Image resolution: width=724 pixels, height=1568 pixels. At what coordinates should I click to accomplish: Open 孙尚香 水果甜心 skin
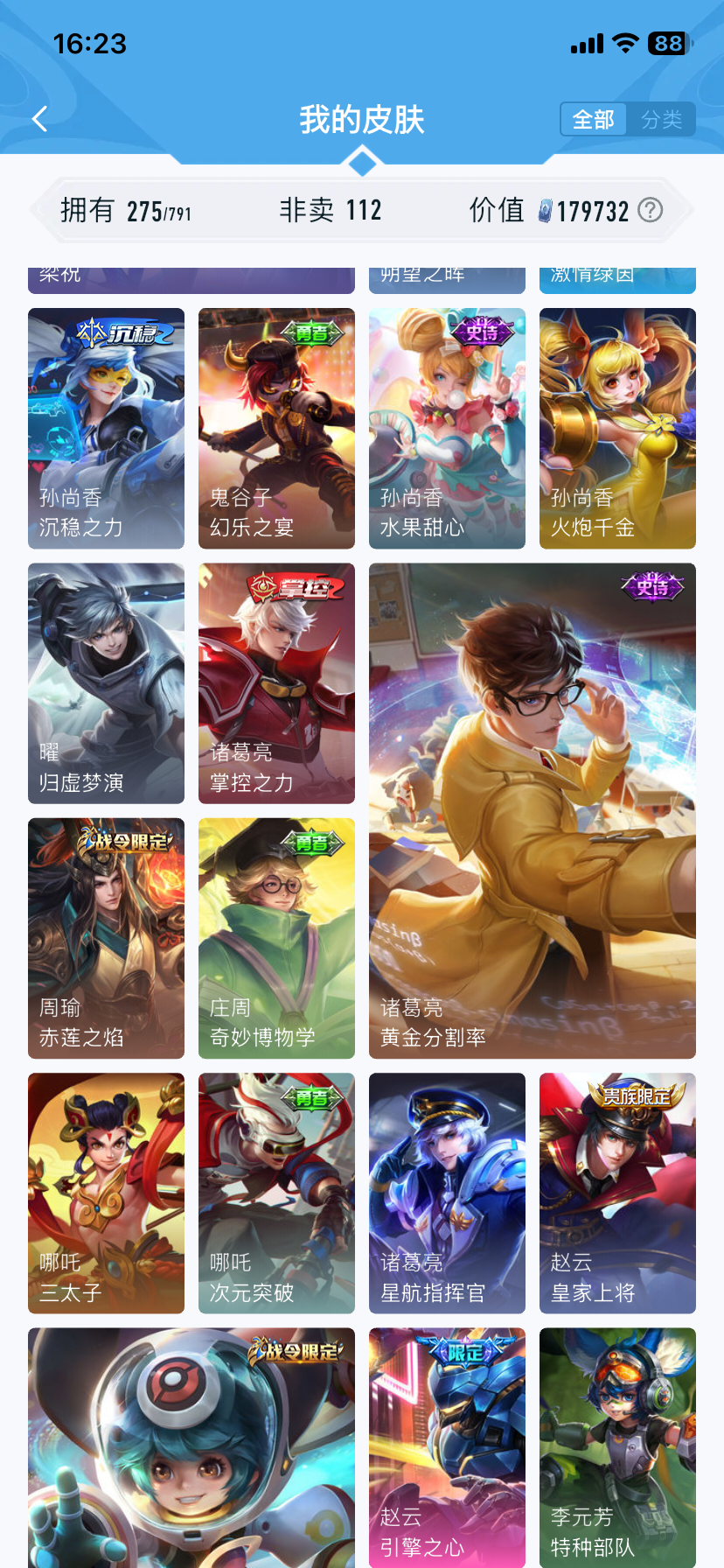click(447, 429)
